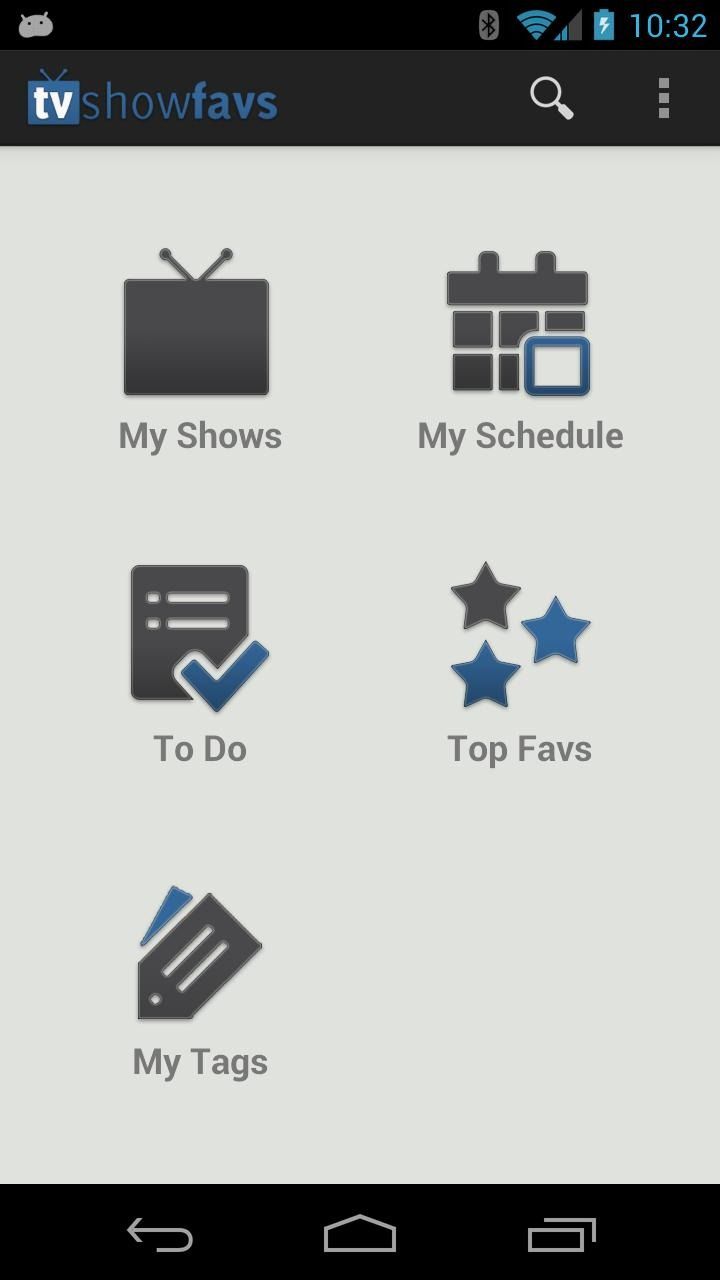Select the My Shows text label

point(199,435)
